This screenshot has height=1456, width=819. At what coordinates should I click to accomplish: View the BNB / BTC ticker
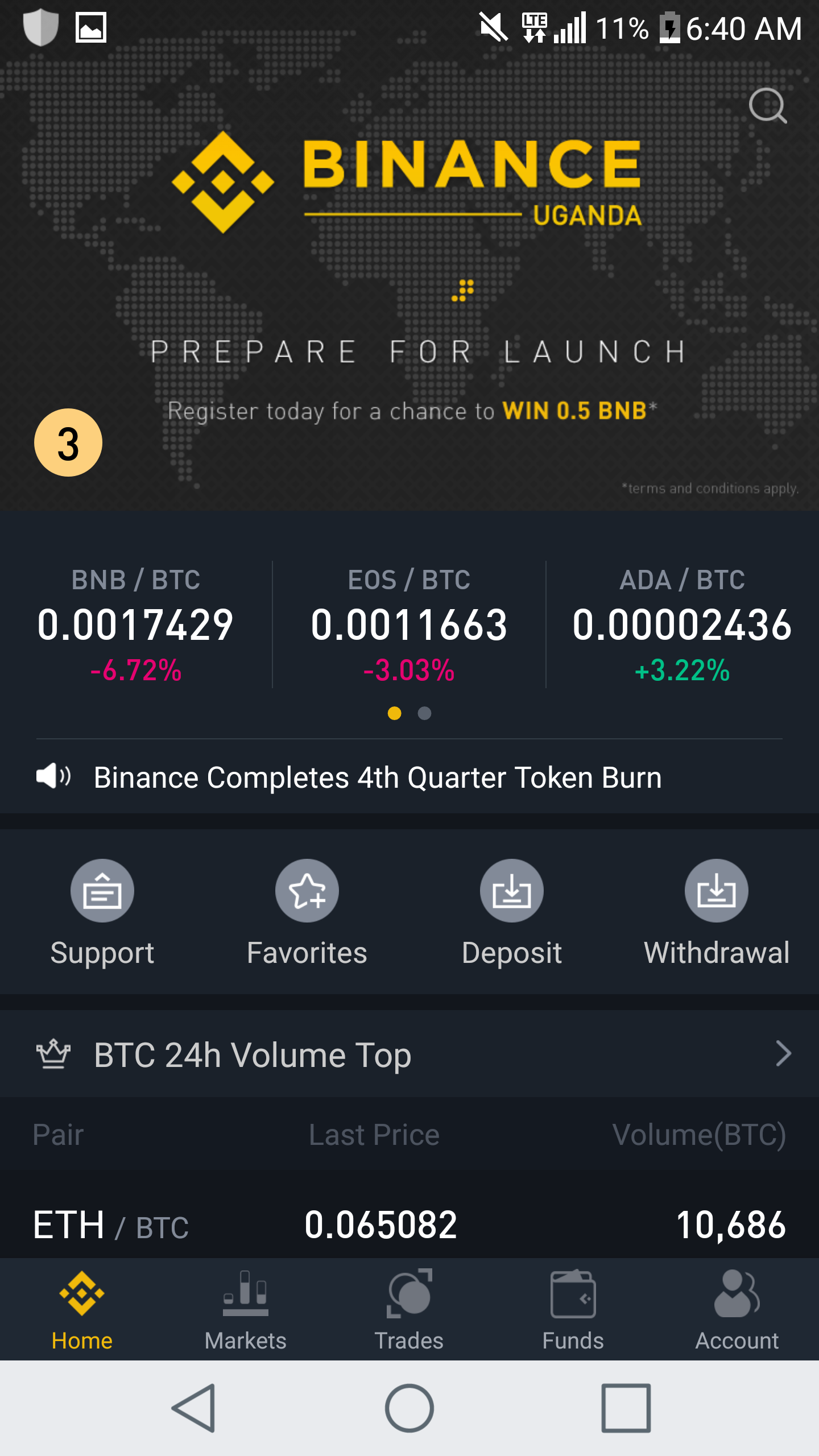[135, 624]
